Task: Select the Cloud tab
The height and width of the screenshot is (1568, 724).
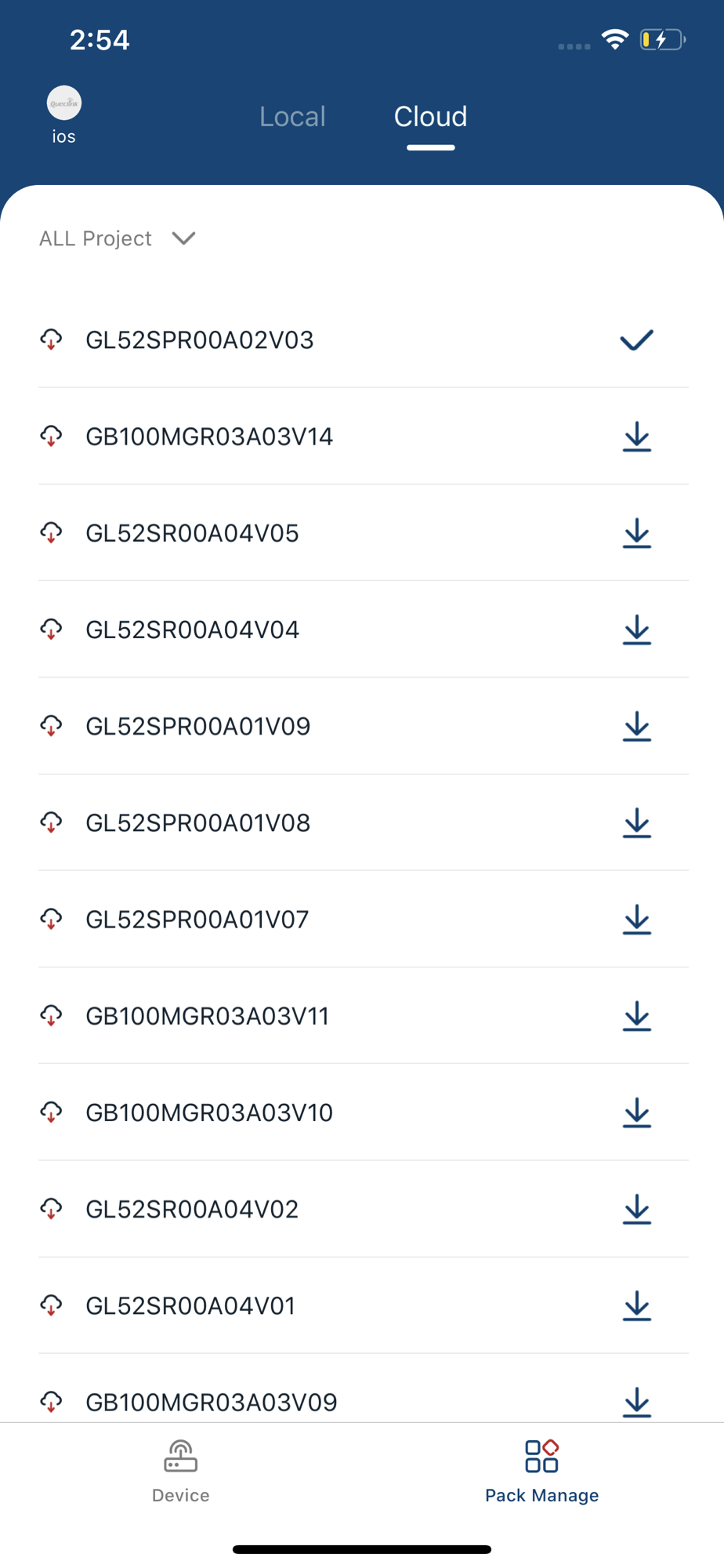Action: click(430, 117)
